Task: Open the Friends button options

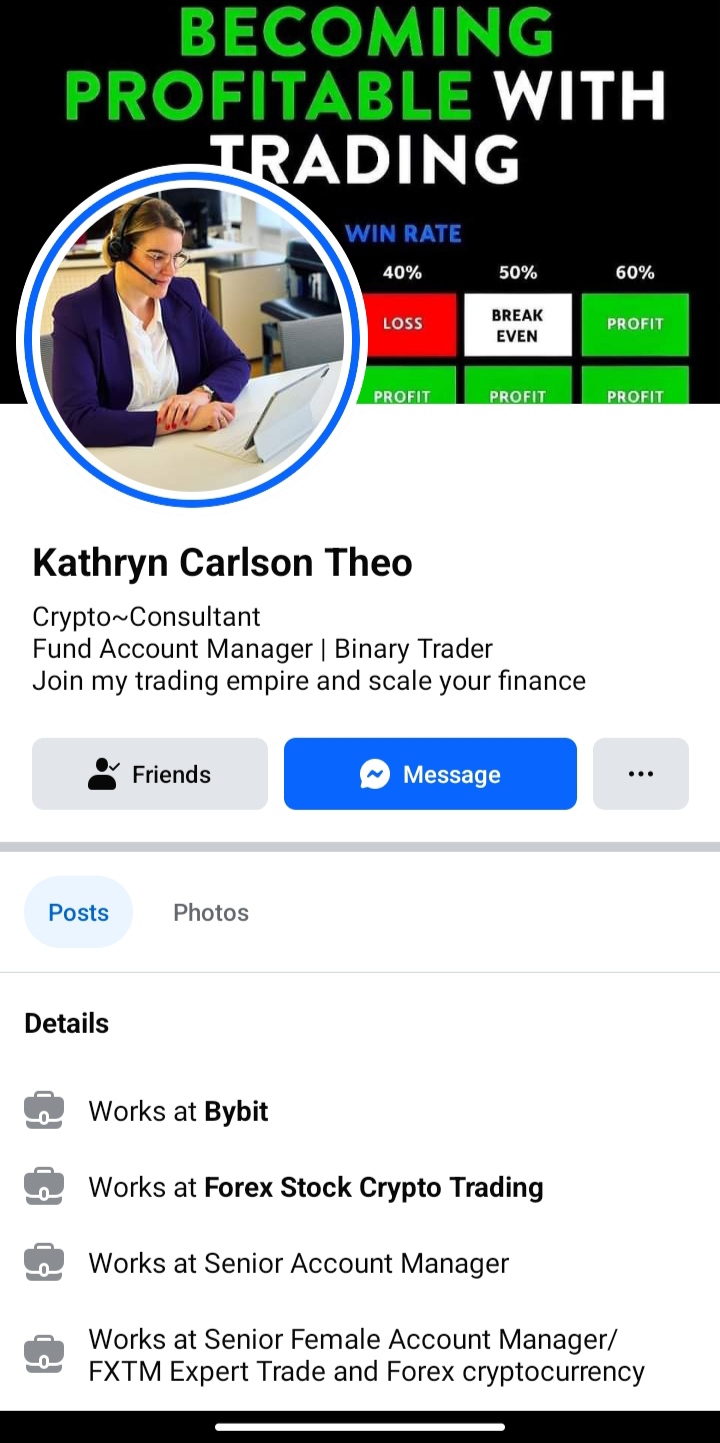Action: point(150,774)
